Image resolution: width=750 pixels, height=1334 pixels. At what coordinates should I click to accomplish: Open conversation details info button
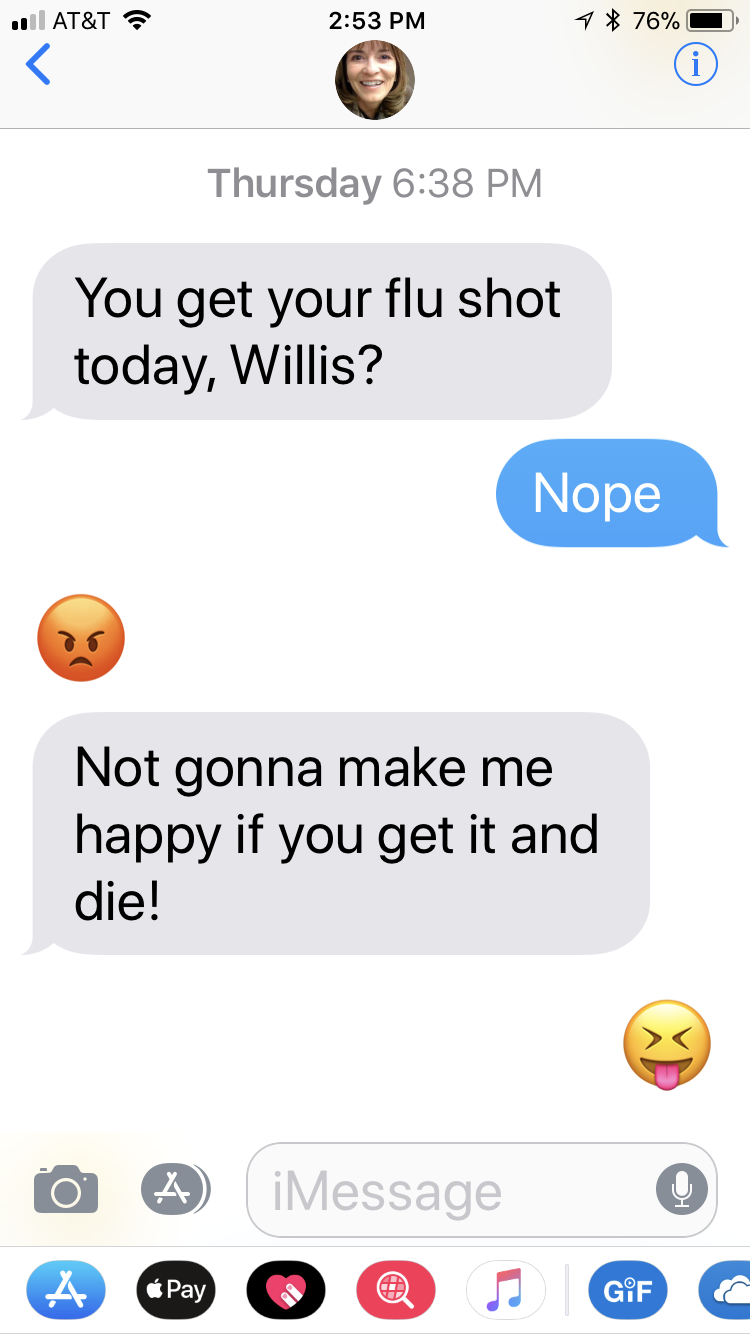(x=696, y=65)
